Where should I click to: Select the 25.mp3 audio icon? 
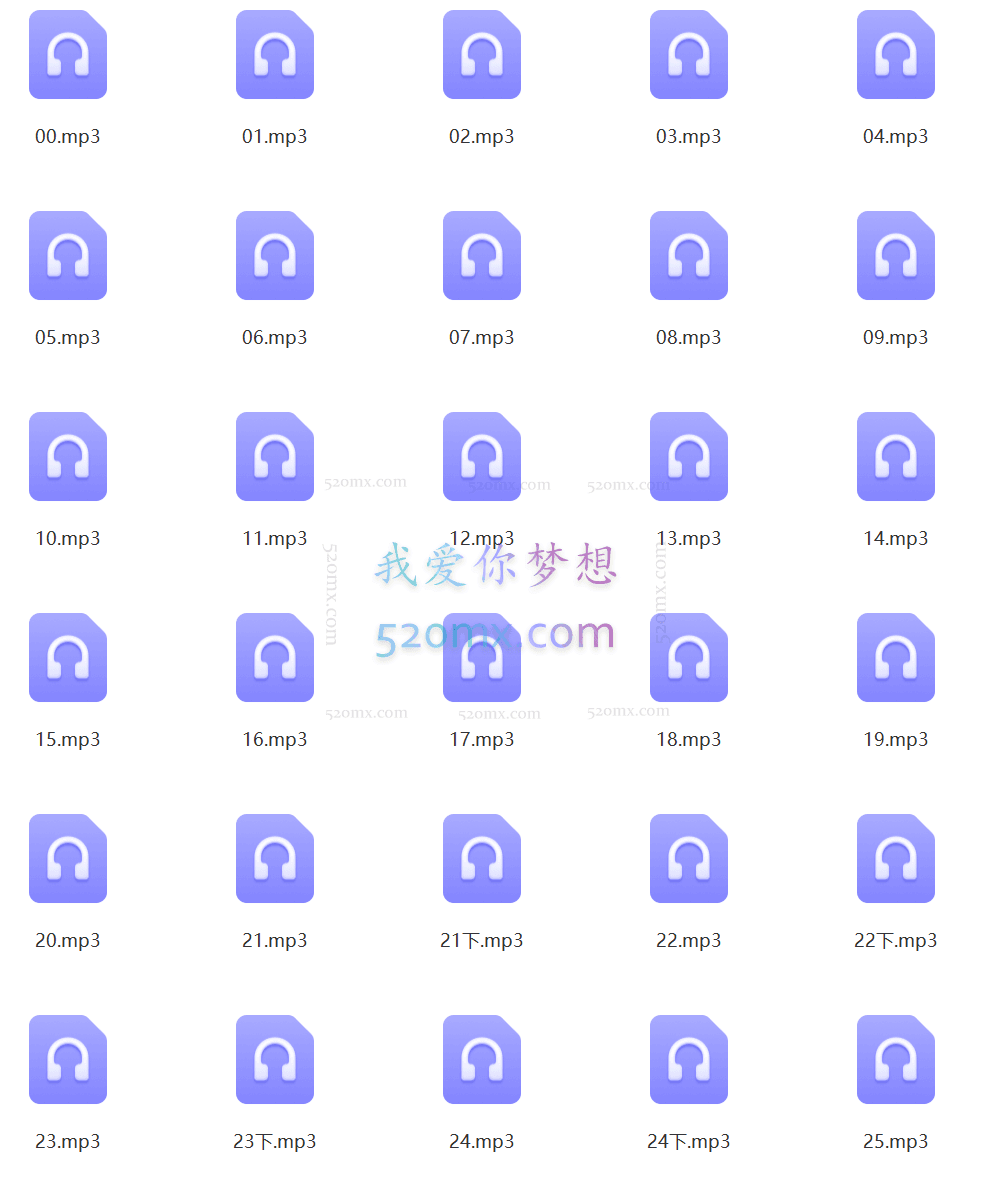tap(895, 1060)
